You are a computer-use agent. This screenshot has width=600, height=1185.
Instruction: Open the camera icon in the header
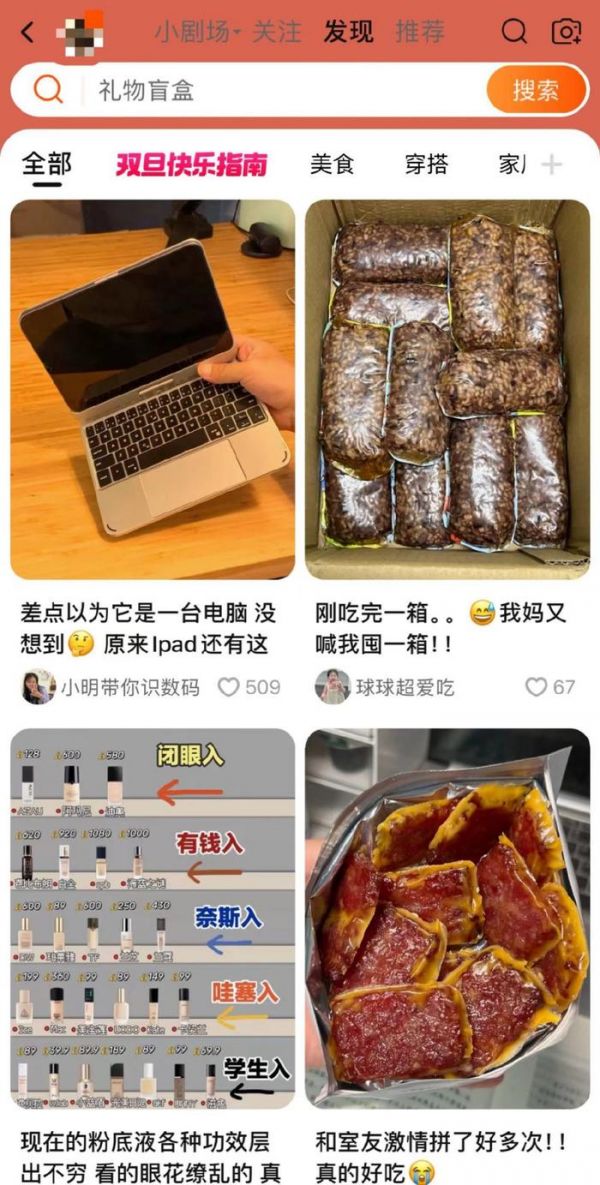click(567, 32)
